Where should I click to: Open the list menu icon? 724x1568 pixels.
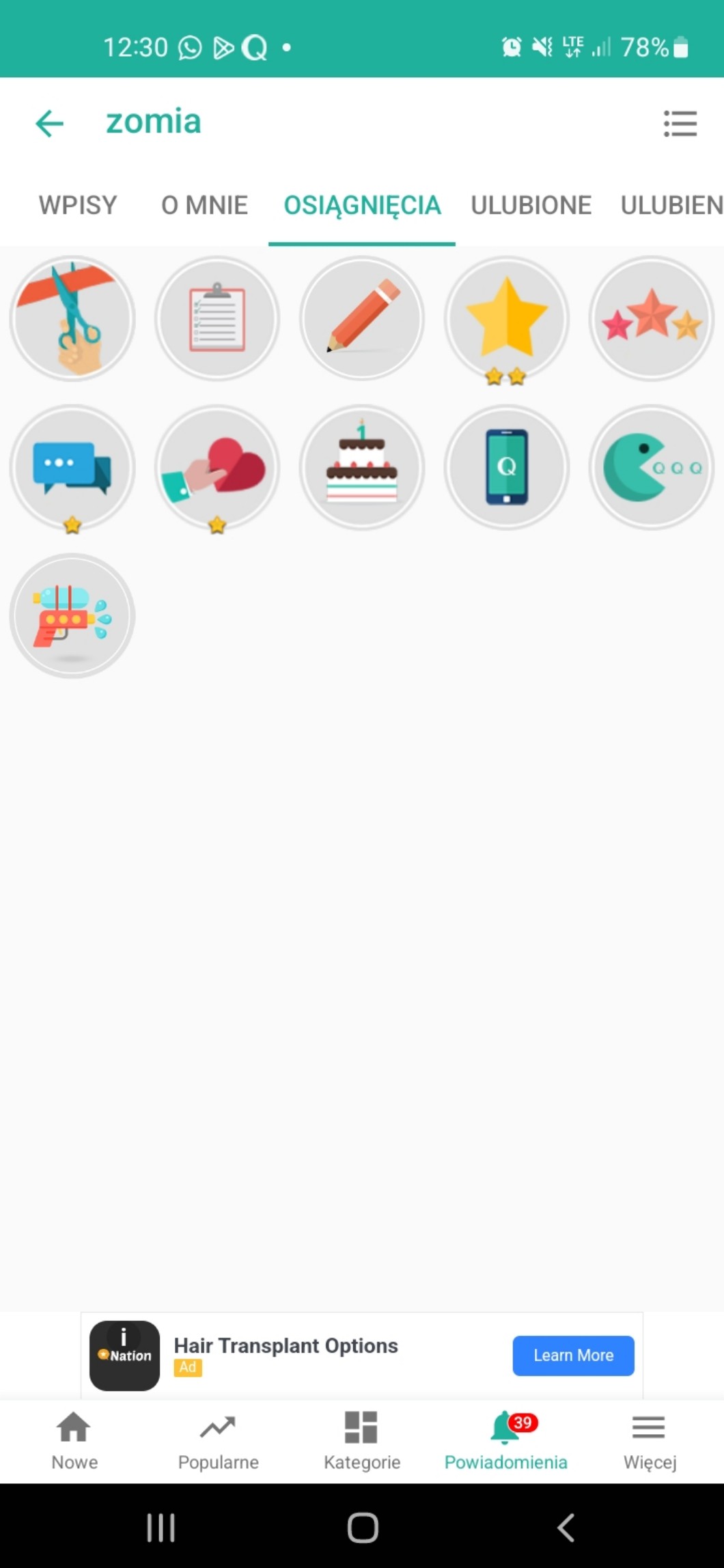click(680, 124)
